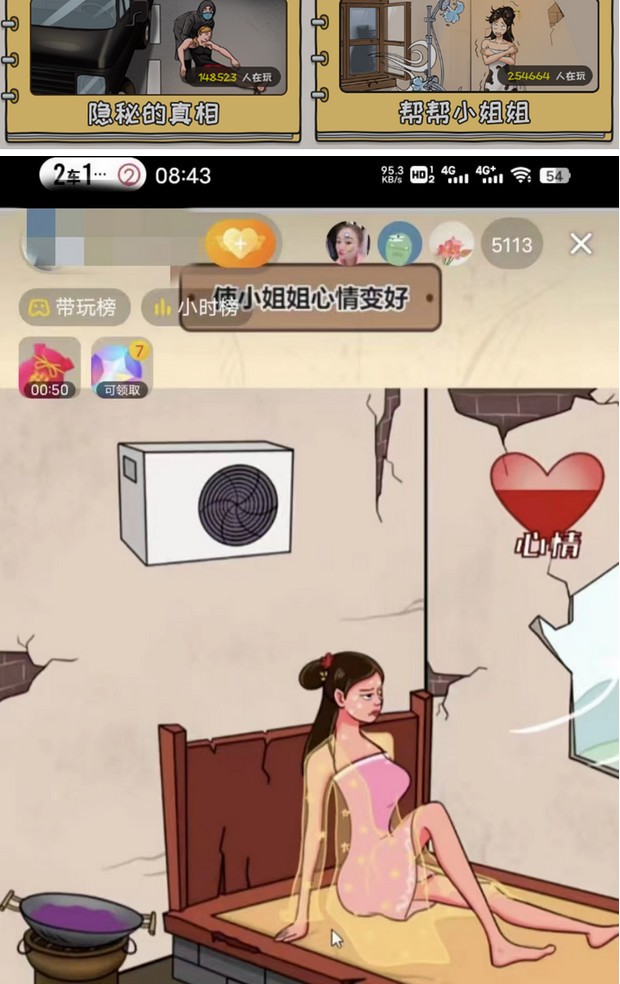Follow the streamer with the gold heart button
This screenshot has height=984, width=620.
(240, 244)
